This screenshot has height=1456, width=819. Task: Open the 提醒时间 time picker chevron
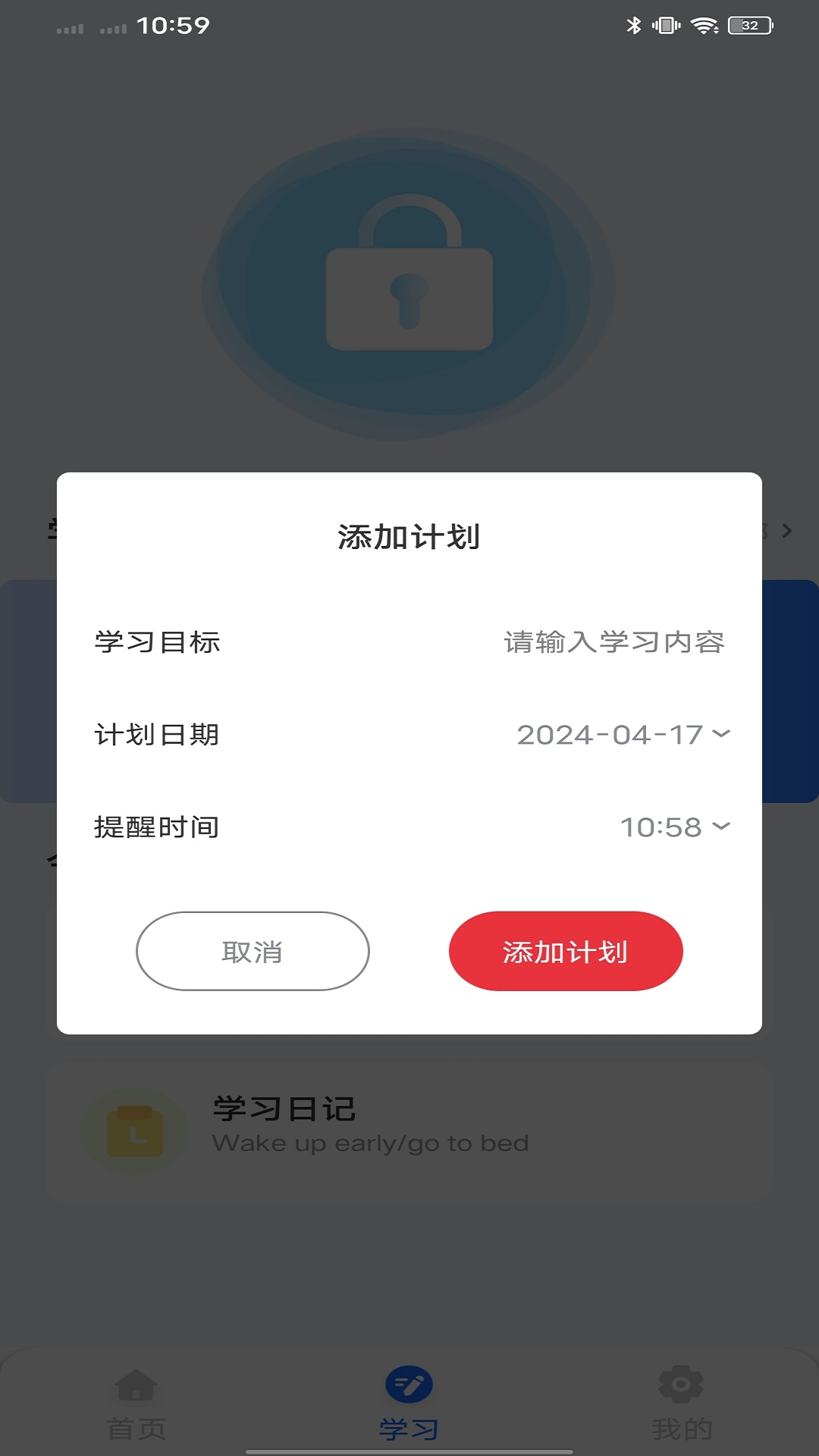721,827
